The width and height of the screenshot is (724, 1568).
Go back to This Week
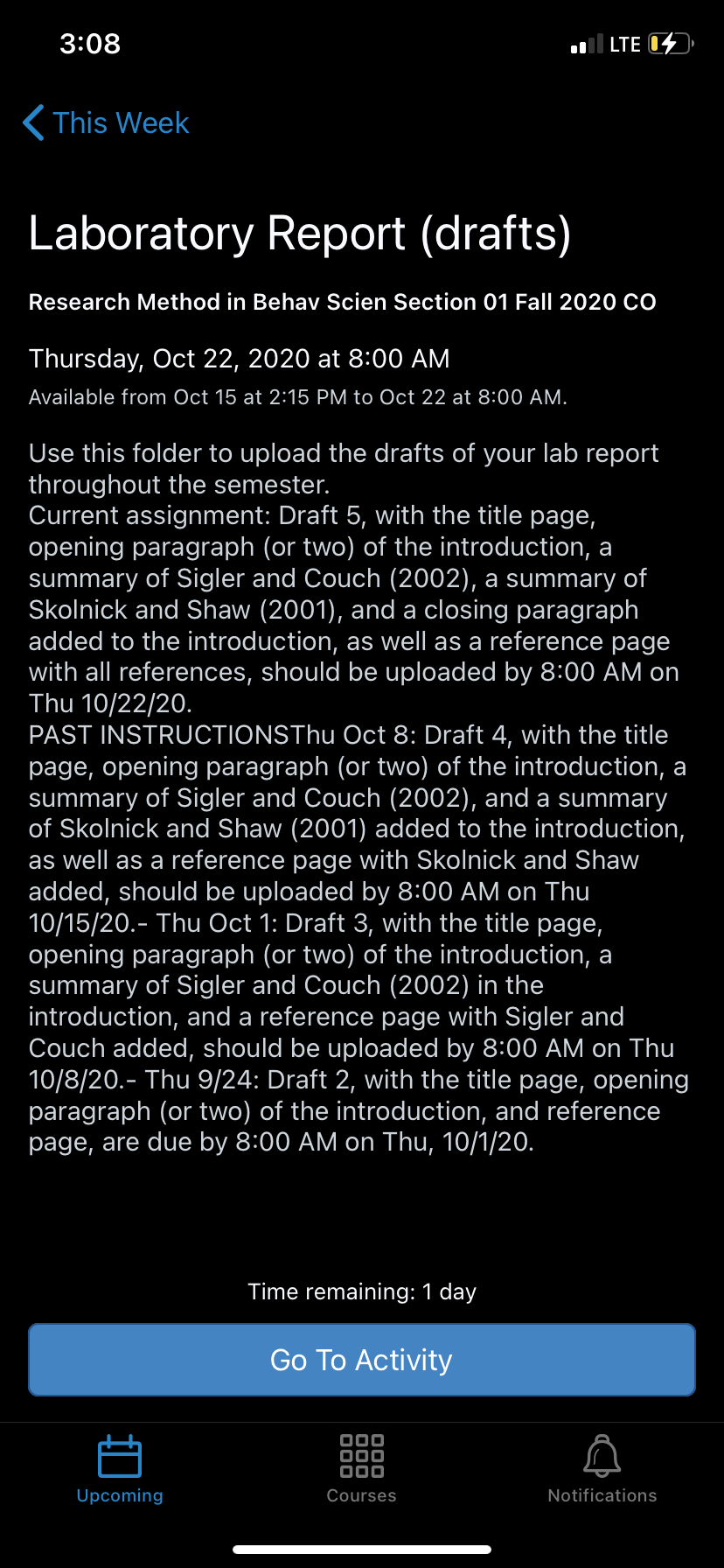coord(106,123)
